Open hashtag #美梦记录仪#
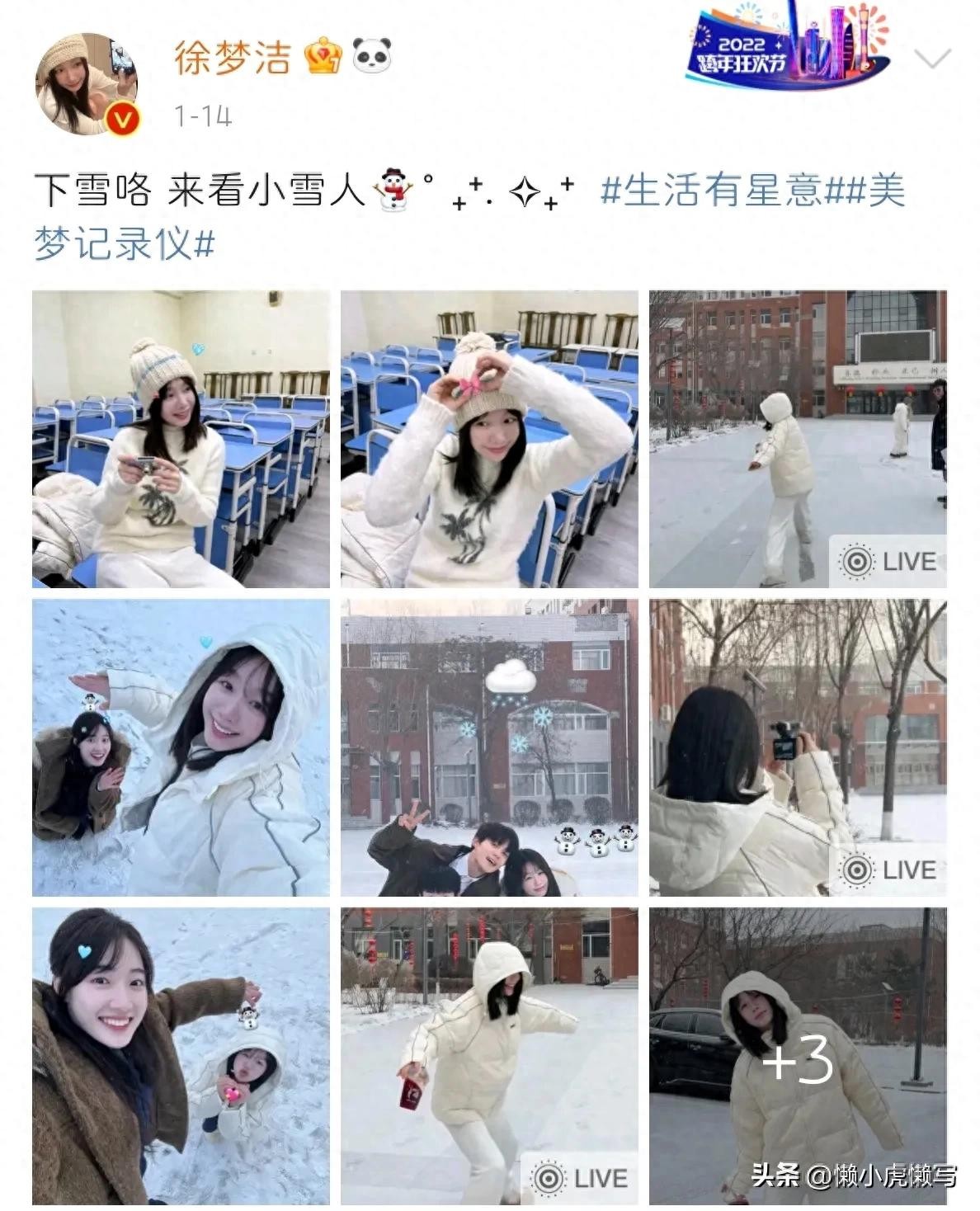 124,243
